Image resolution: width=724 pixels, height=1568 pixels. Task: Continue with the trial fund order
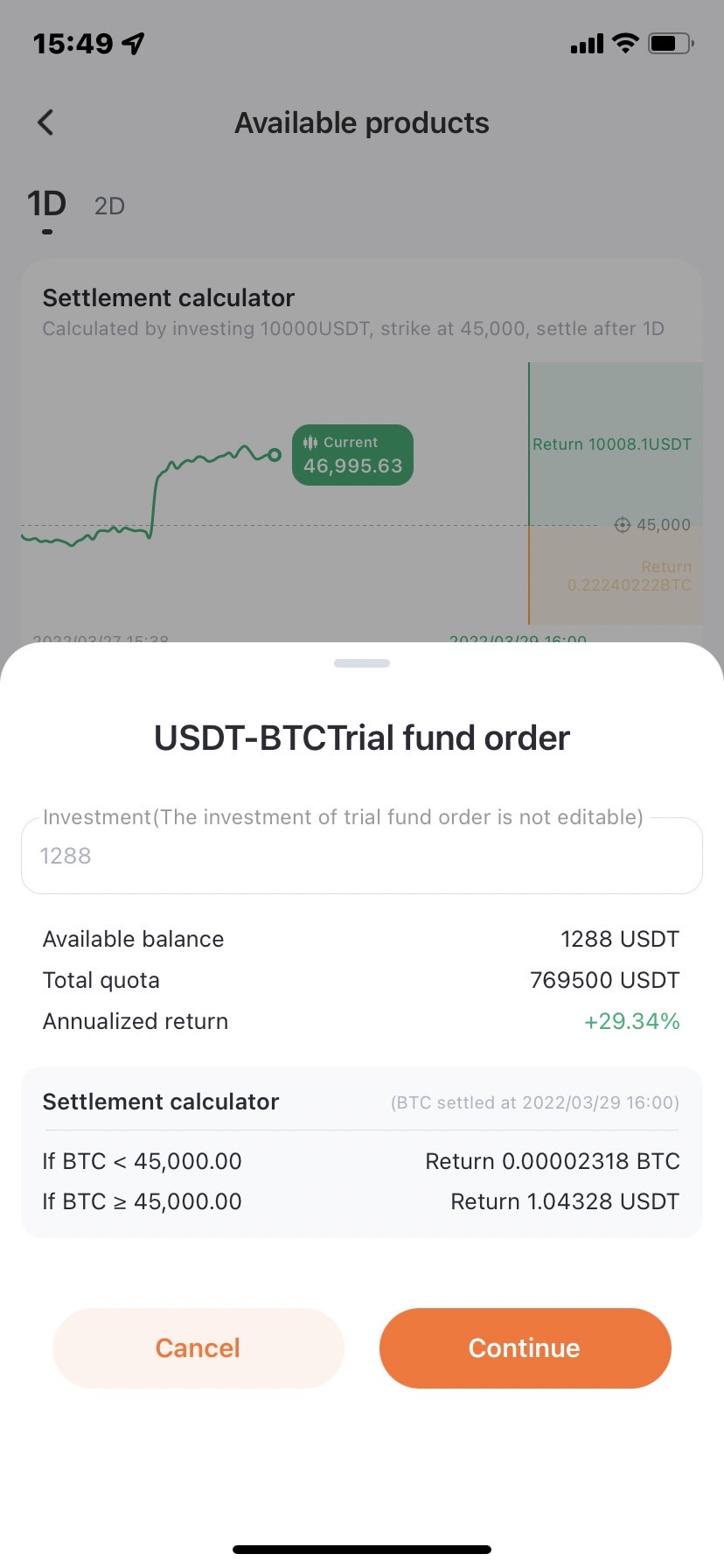524,1347
